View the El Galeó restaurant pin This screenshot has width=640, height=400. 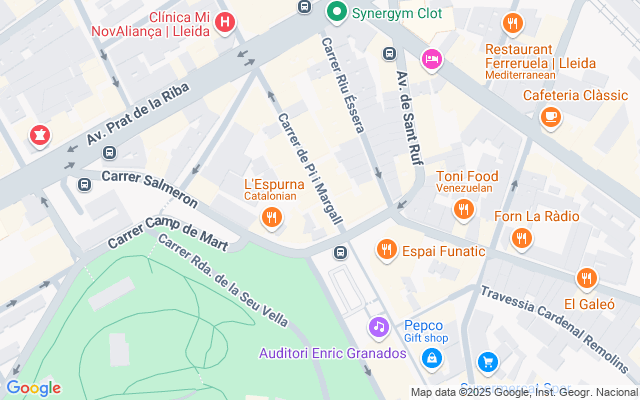[587, 278]
